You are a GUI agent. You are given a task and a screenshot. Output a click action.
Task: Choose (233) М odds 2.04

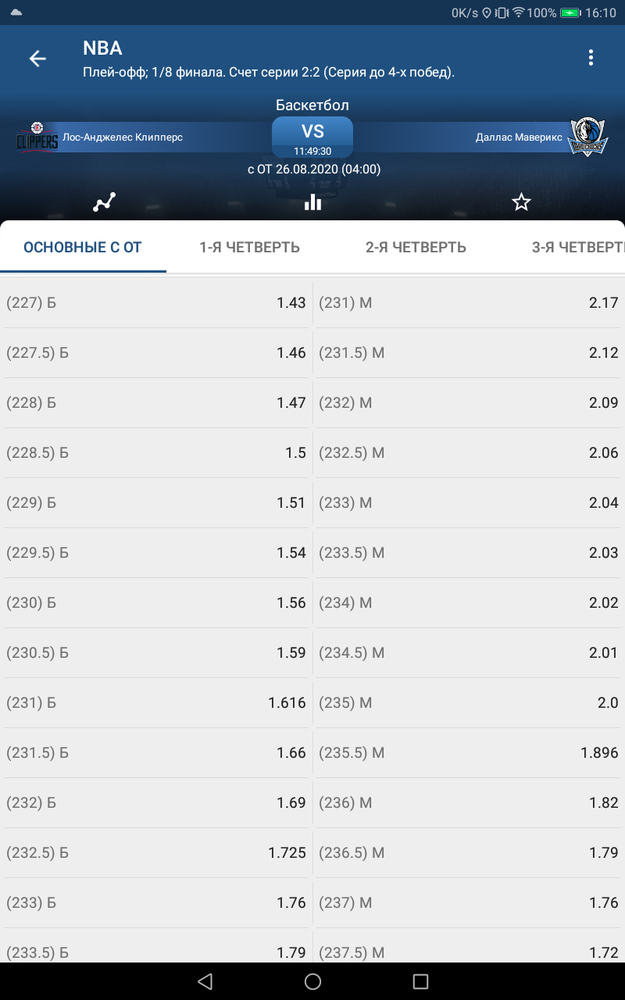(x=469, y=503)
